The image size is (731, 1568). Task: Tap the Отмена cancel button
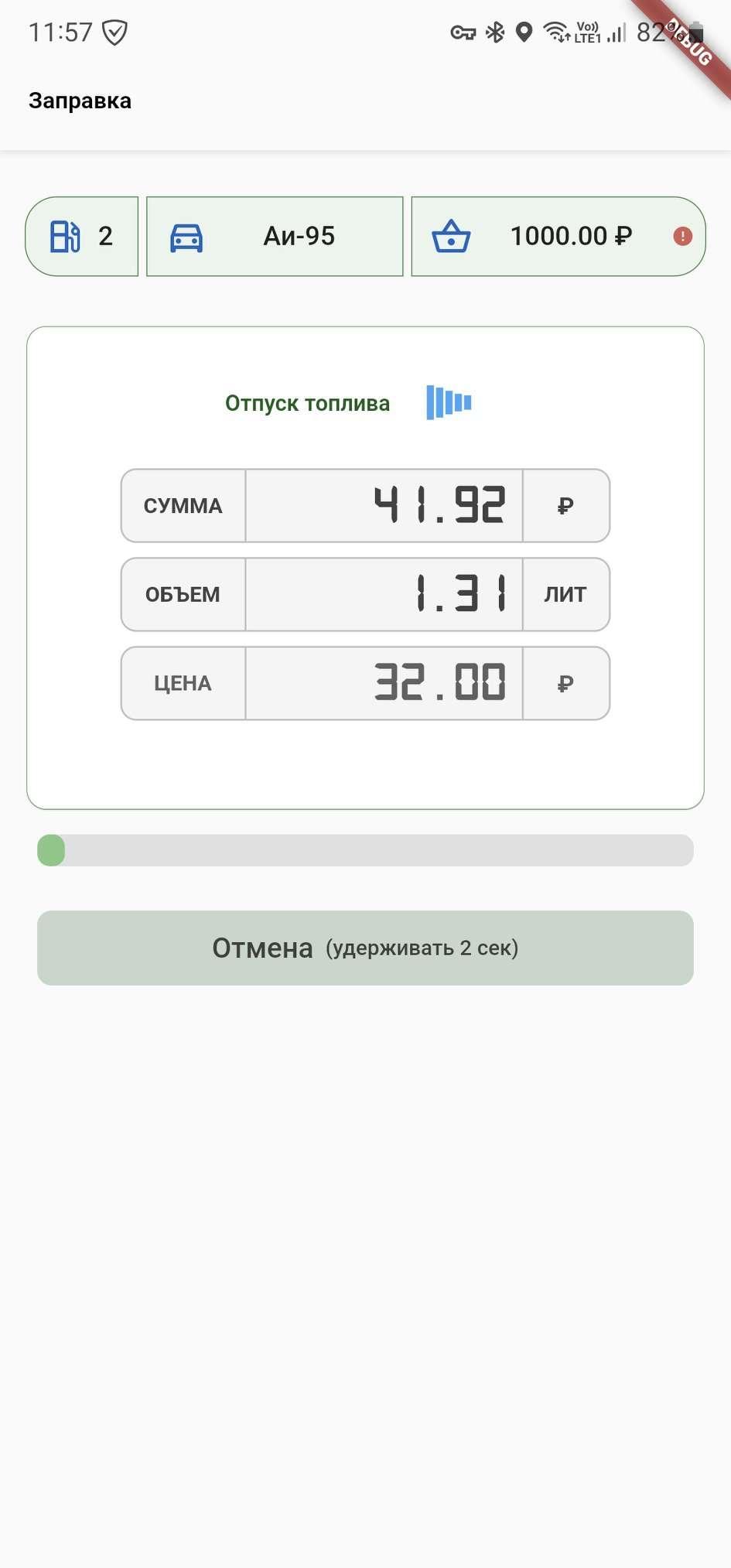[x=365, y=948]
